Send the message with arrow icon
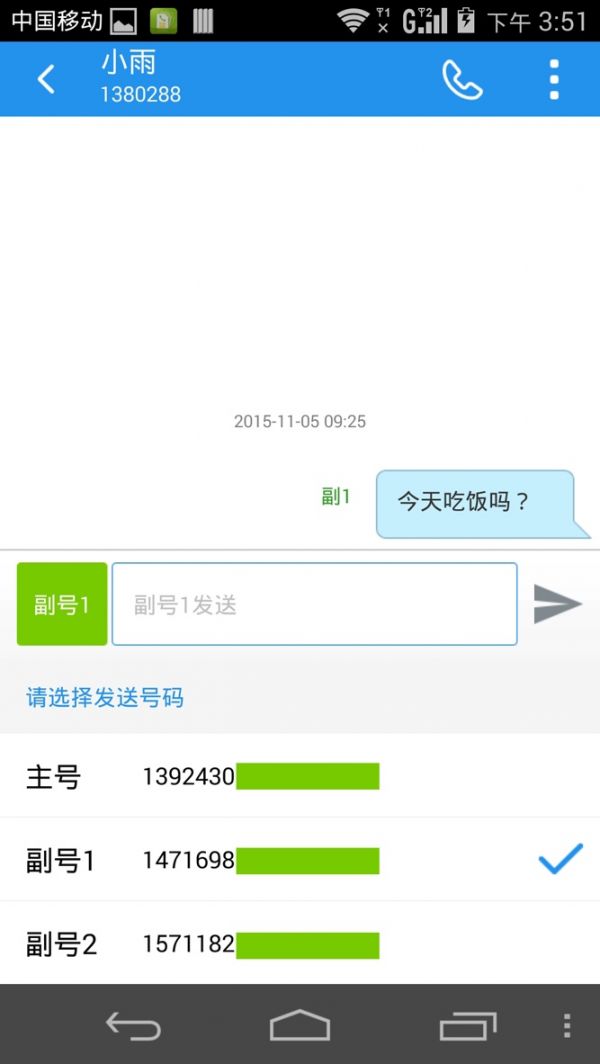This screenshot has width=600, height=1064. (557, 604)
